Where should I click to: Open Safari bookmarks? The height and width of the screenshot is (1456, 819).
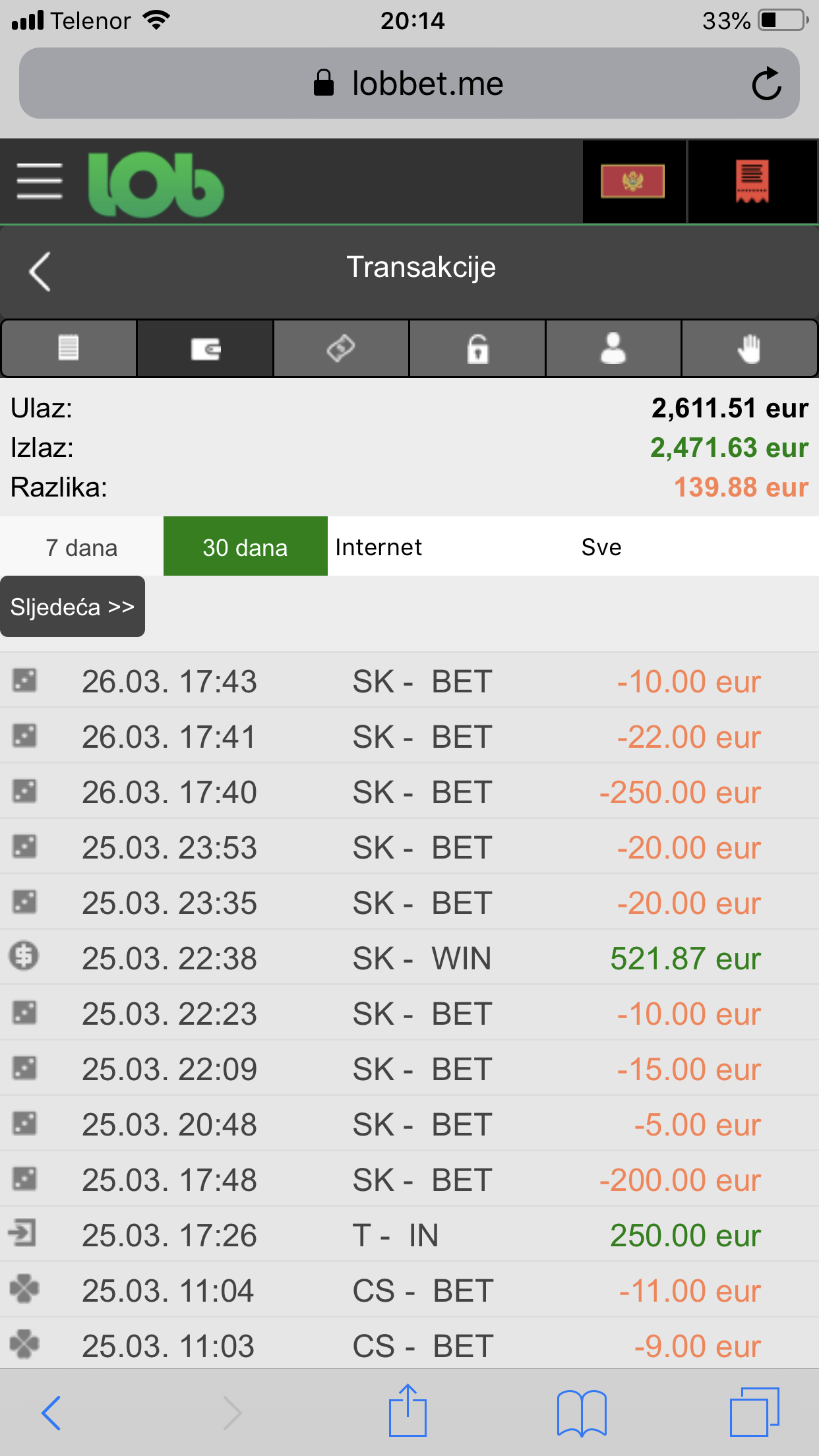582,1412
